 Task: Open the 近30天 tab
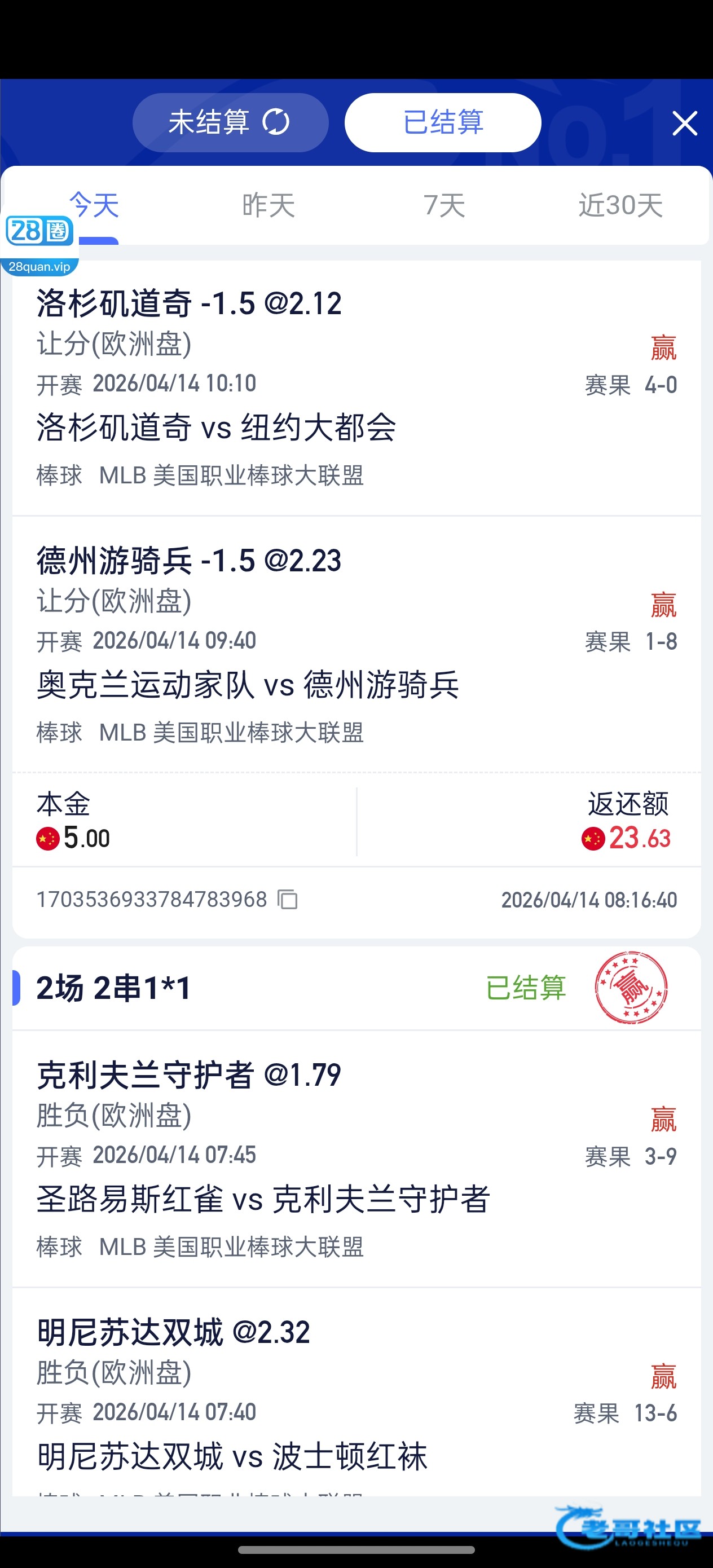point(620,205)
